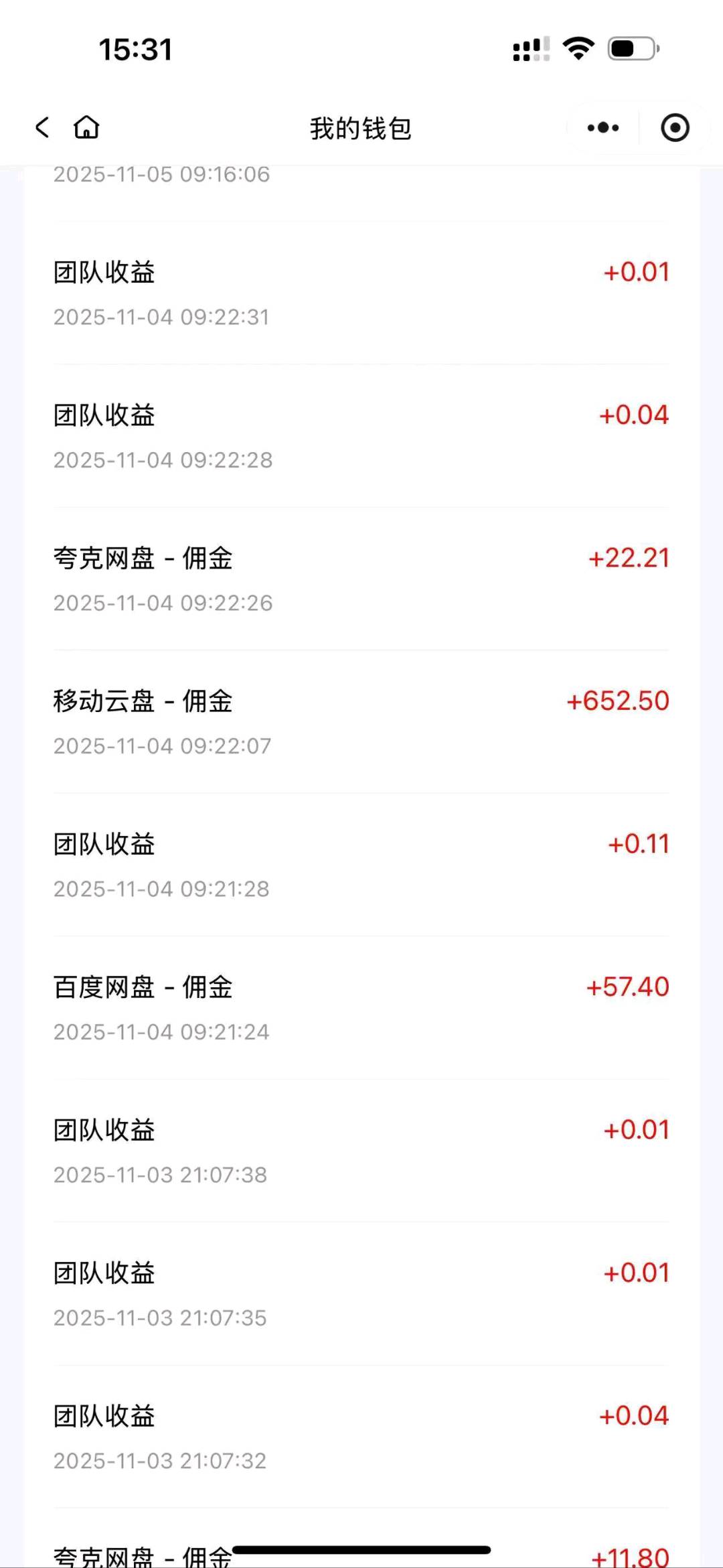Viewport: 723px width, 1568px height.
Task: Tap the 团队收益 +0.04 row at 21:07:32
Action: [x=361, y=1436]
